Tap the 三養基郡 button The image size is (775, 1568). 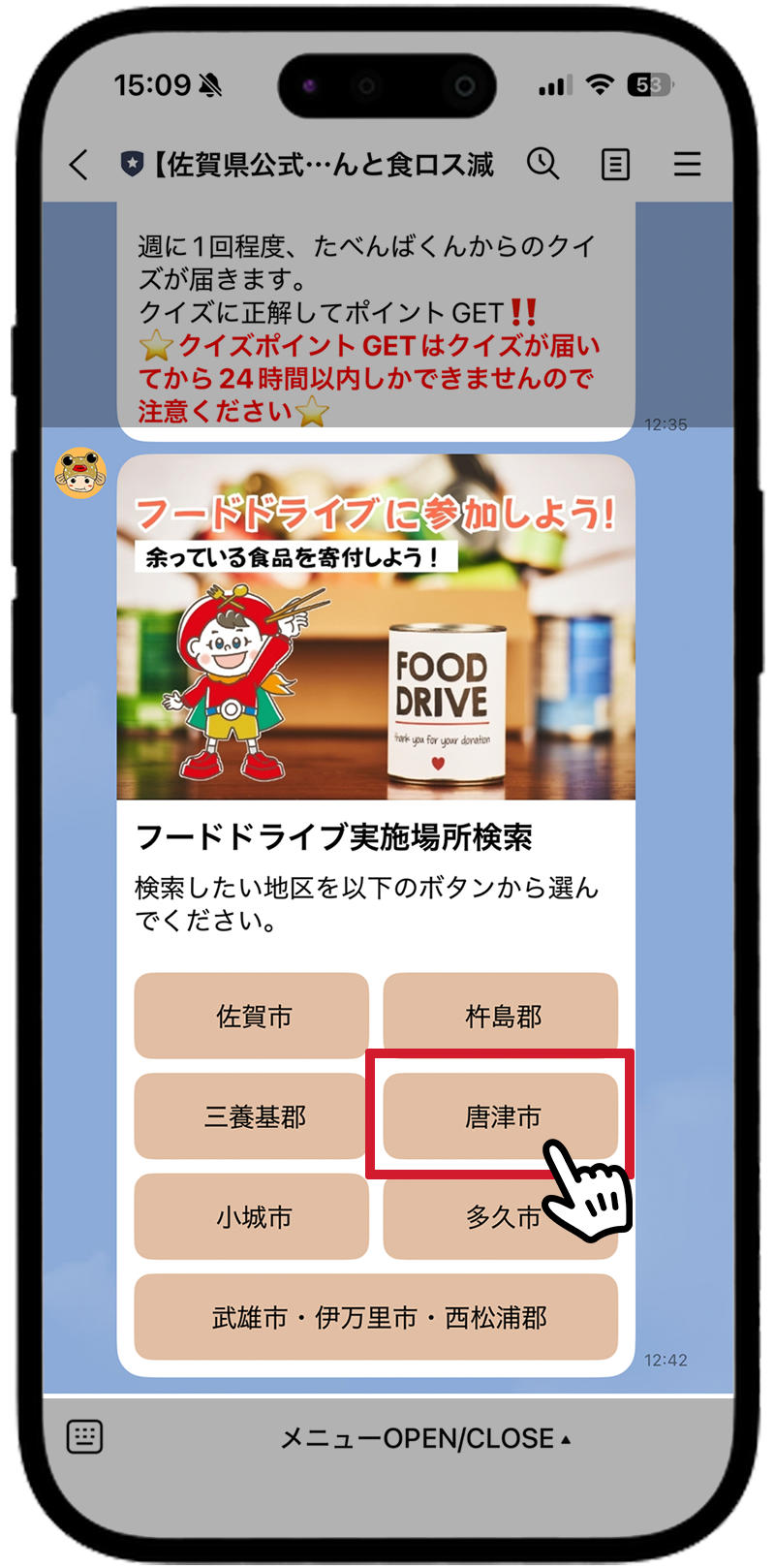point(252,1116)
